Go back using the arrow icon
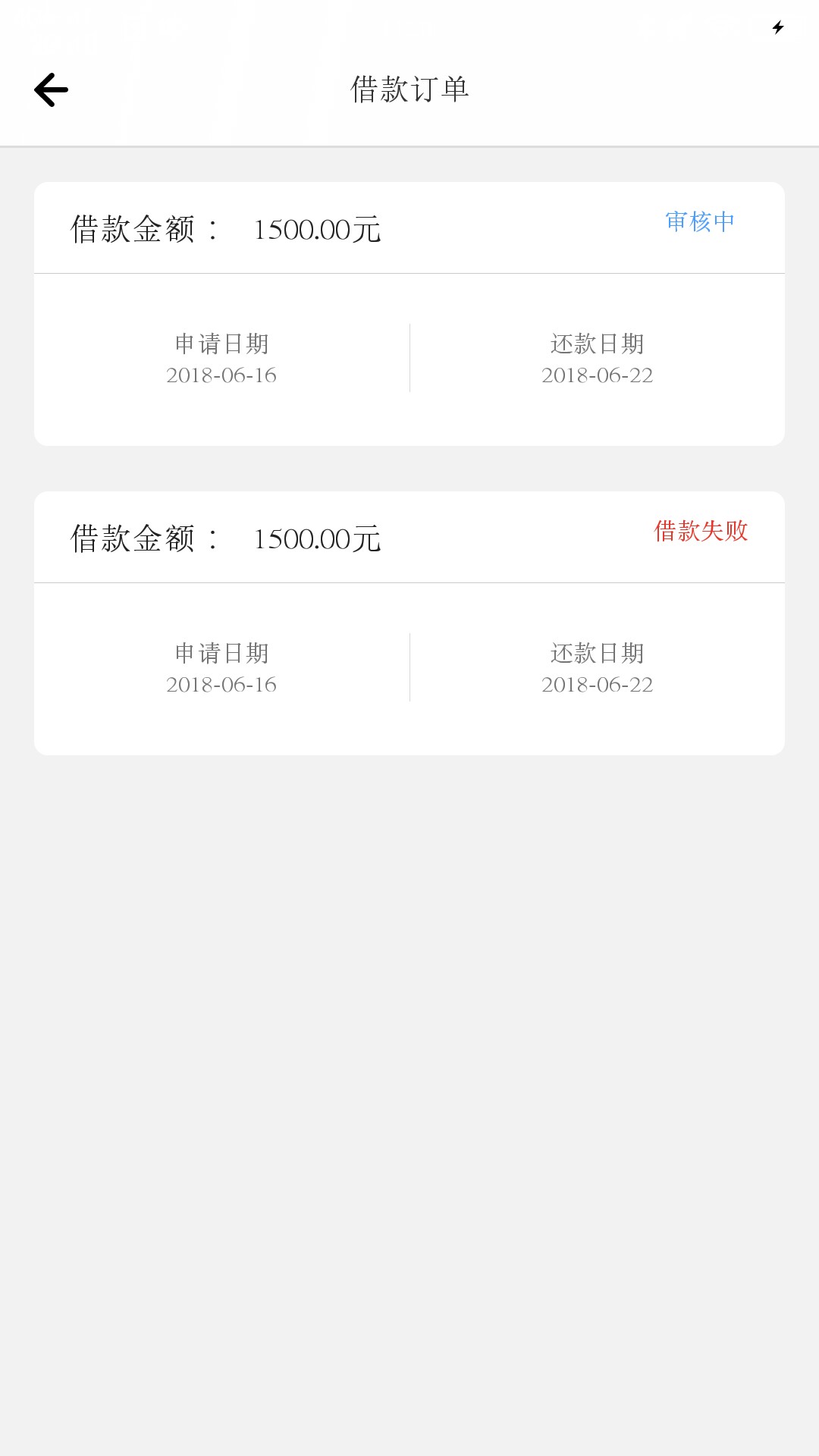Screen dimensions: 819x1456 pos(52,90)
